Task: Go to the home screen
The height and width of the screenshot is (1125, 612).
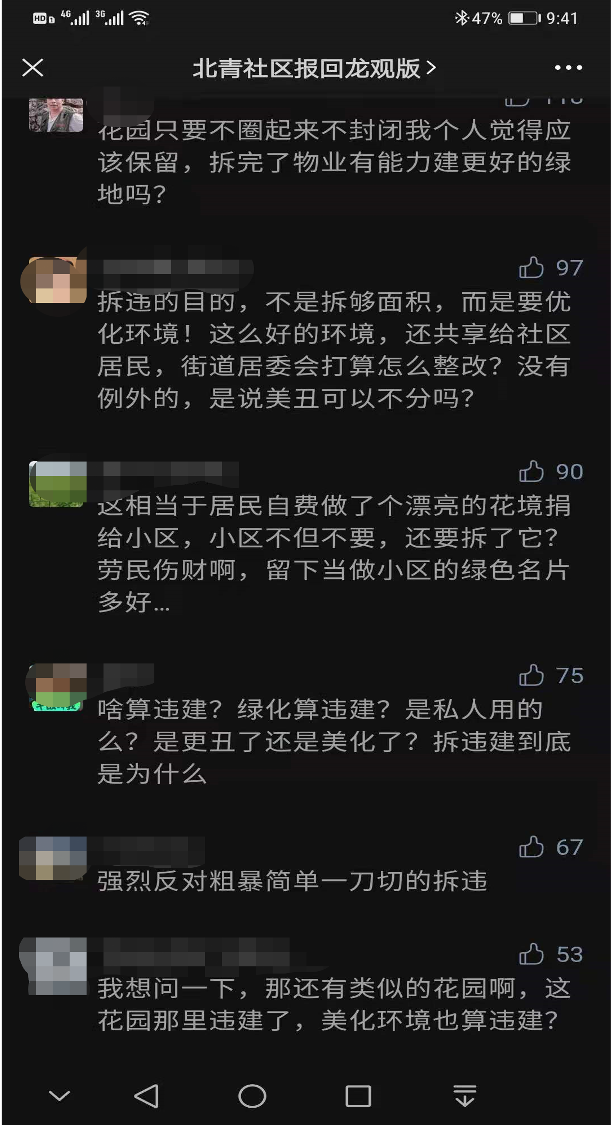Action: click(252, 1095)
